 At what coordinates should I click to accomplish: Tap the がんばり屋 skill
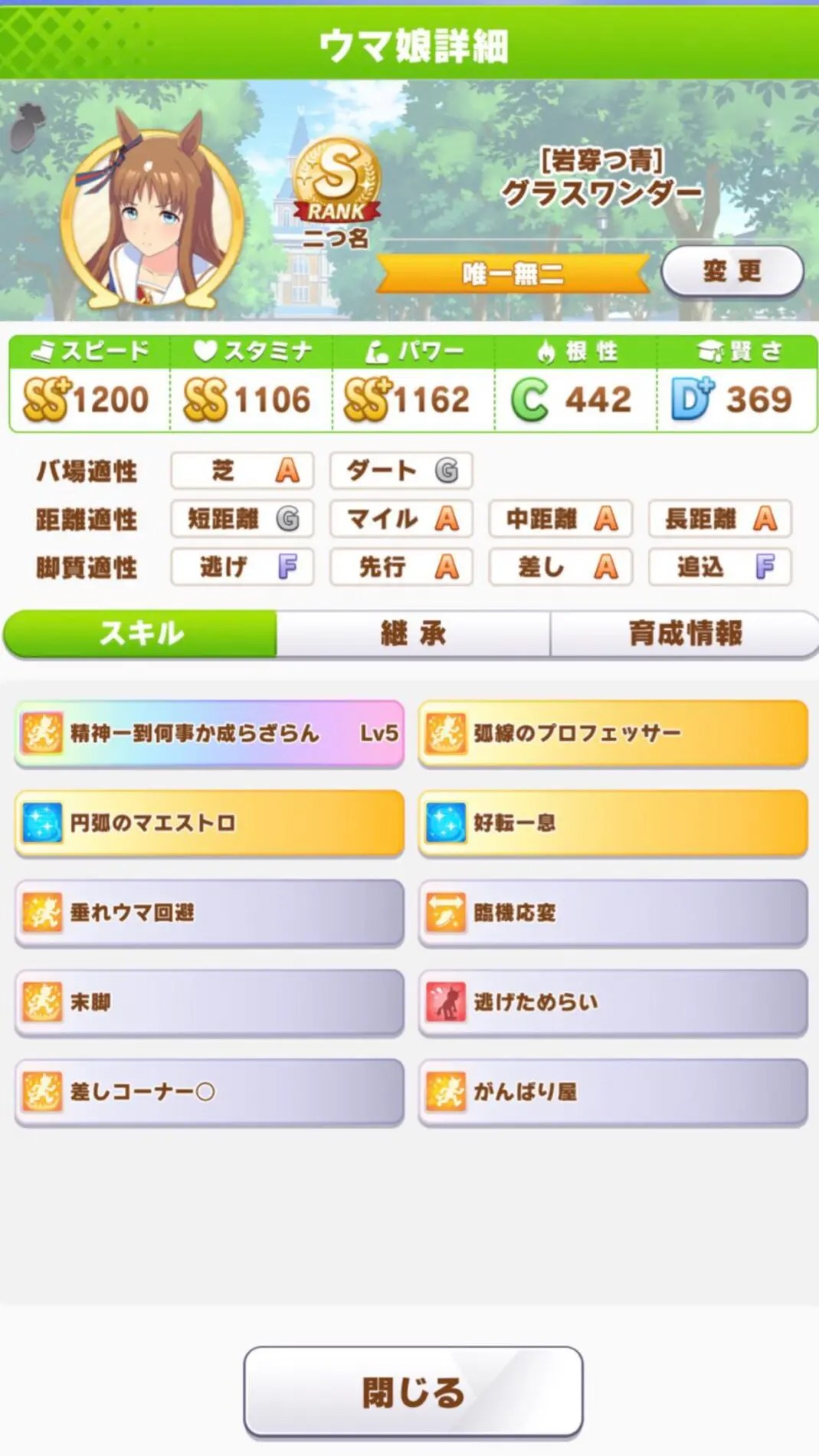point(613,1092)
